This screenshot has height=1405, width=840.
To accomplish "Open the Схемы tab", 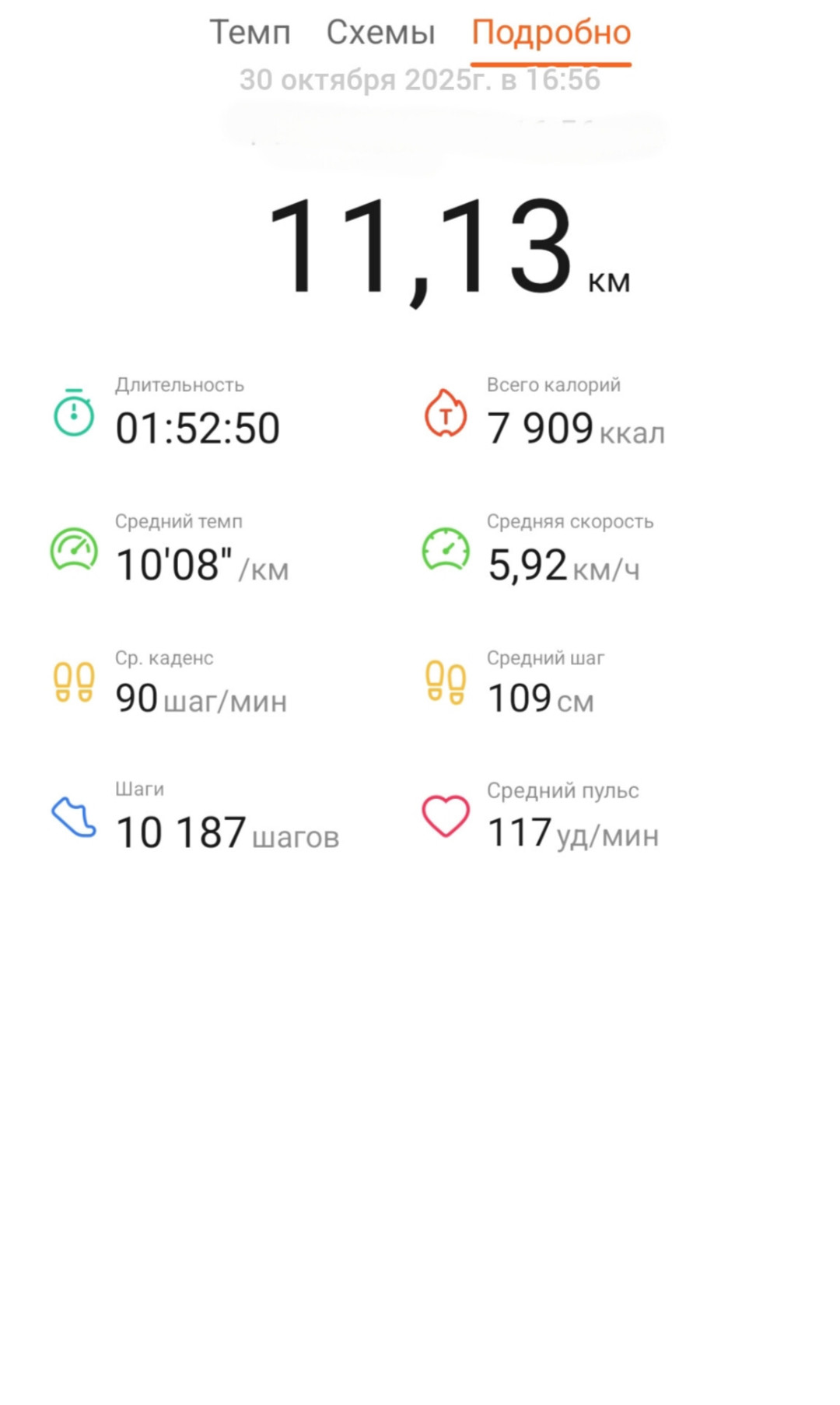I will [x=380, y=33].
